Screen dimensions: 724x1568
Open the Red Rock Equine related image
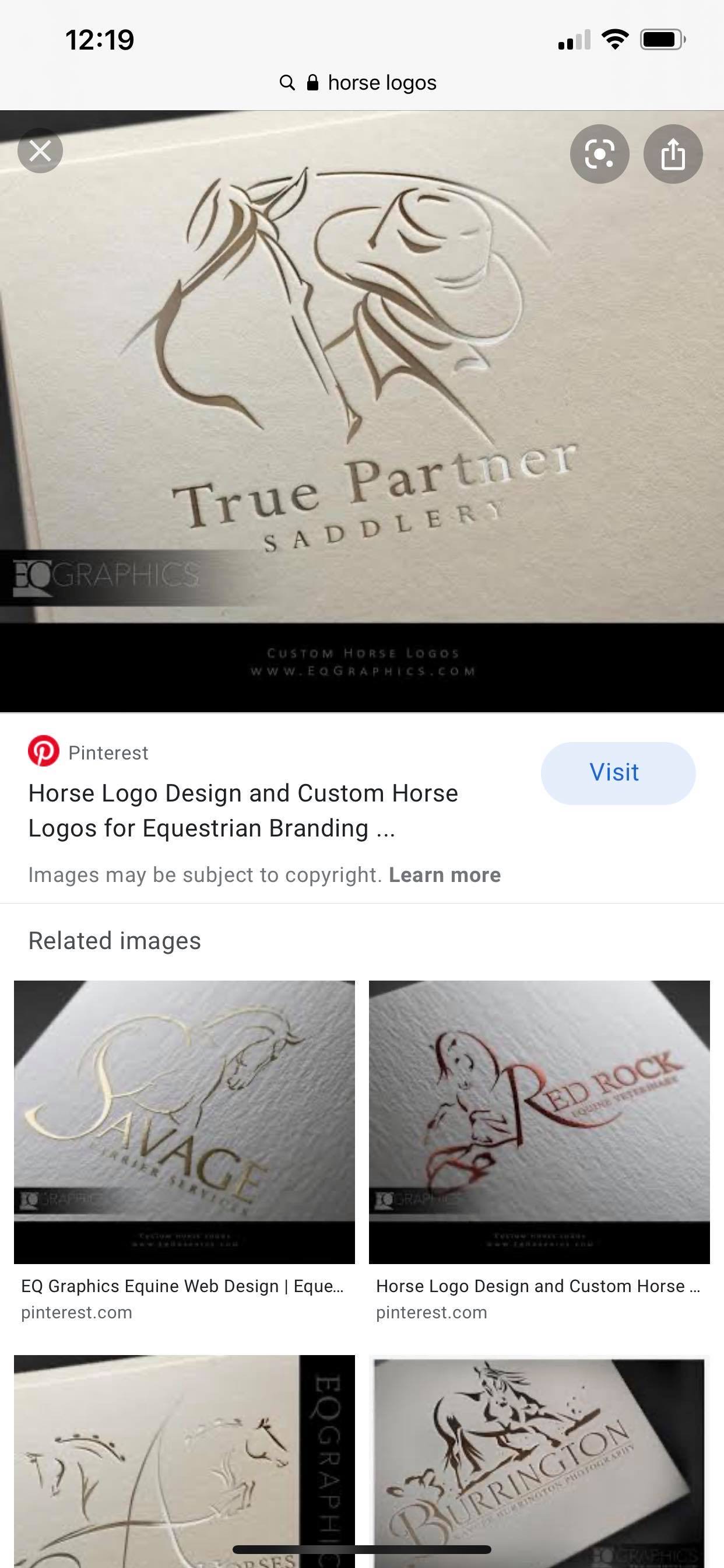point(539,1121)
